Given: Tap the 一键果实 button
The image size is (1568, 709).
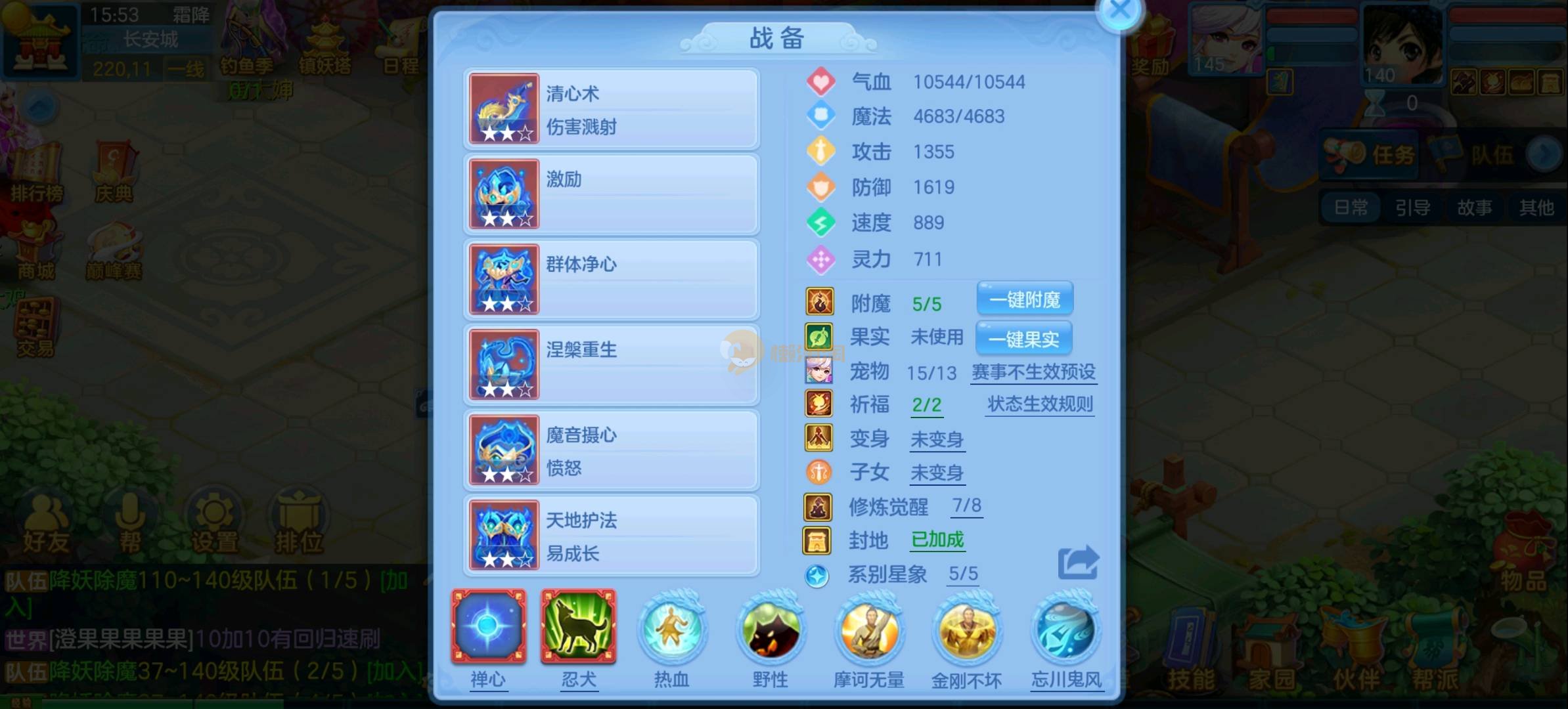Looking at the screenshot, I should (1023, 339).
